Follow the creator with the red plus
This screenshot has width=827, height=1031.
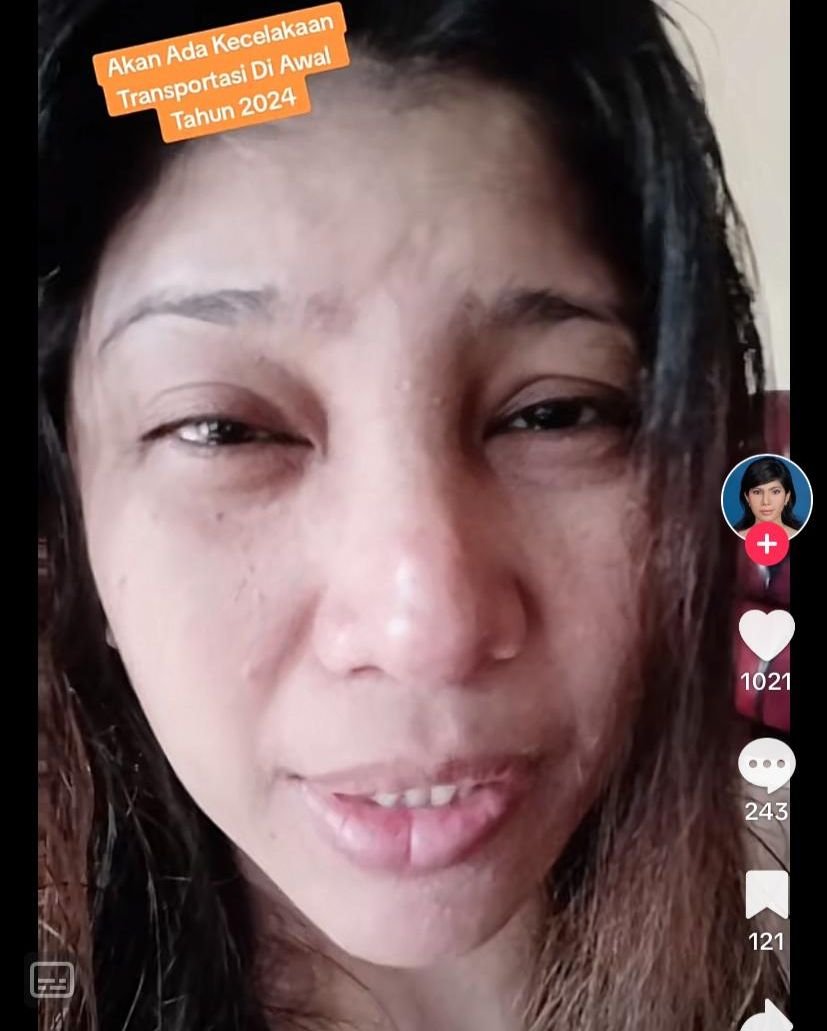[767, 544]
